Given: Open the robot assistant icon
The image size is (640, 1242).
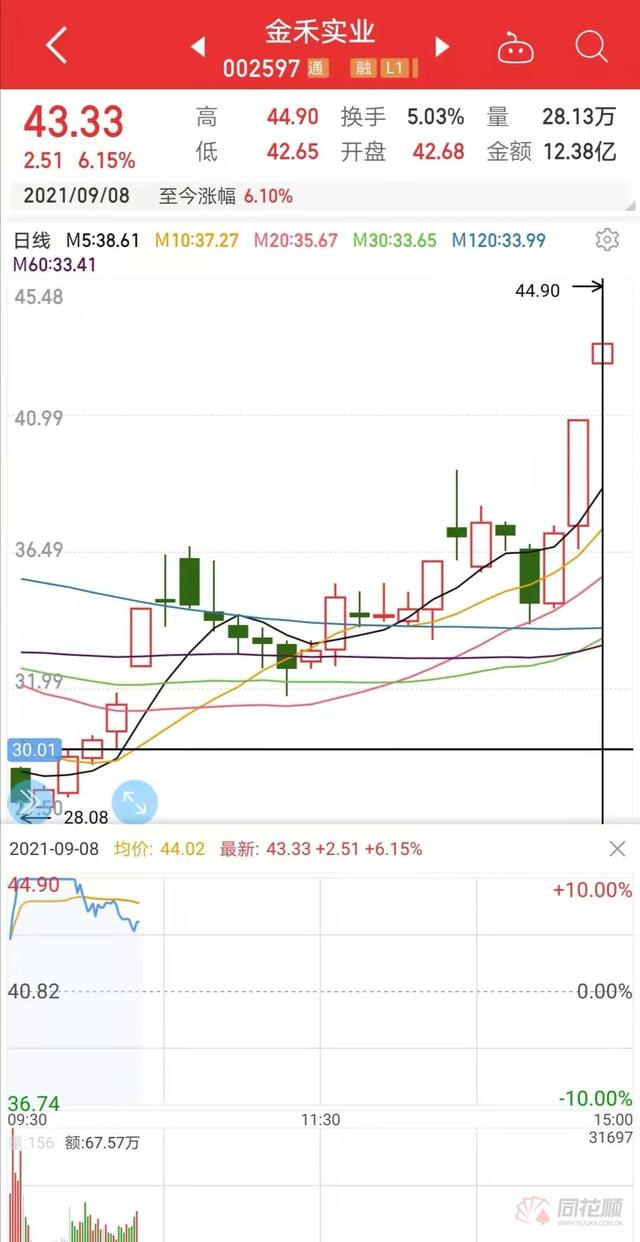Looking at the screenshot, I should (516, 47).
